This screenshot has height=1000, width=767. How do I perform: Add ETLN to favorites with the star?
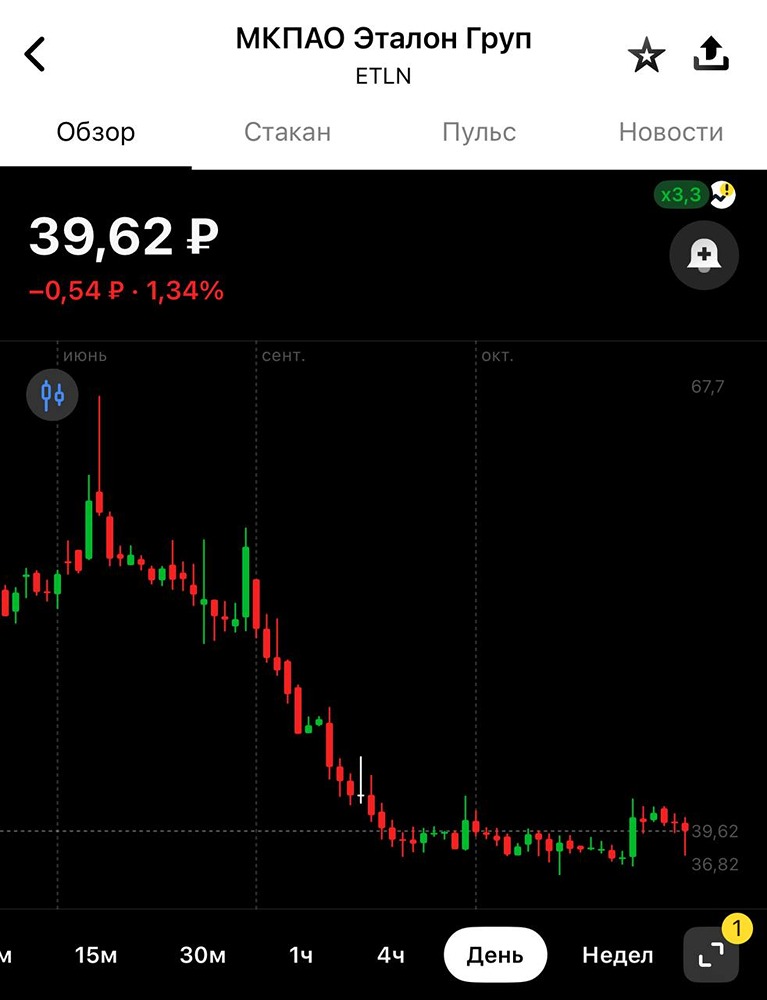[x=646, y=56]
